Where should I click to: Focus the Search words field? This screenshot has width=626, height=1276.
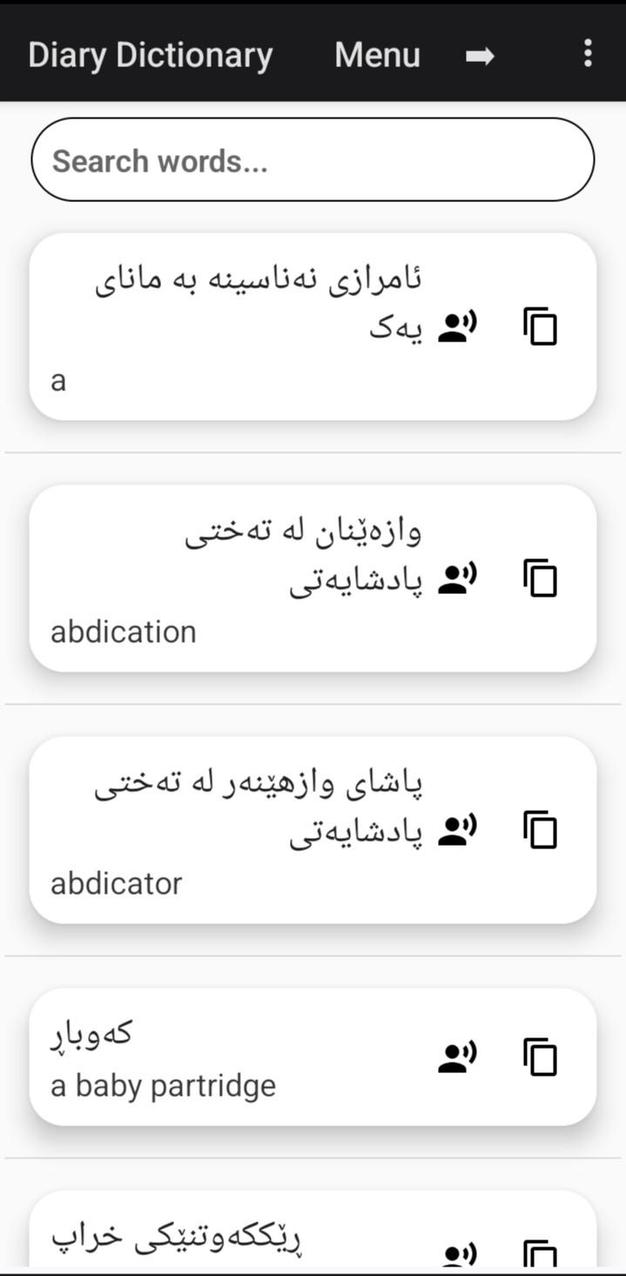pyautogui.click(x=313, y=161)
